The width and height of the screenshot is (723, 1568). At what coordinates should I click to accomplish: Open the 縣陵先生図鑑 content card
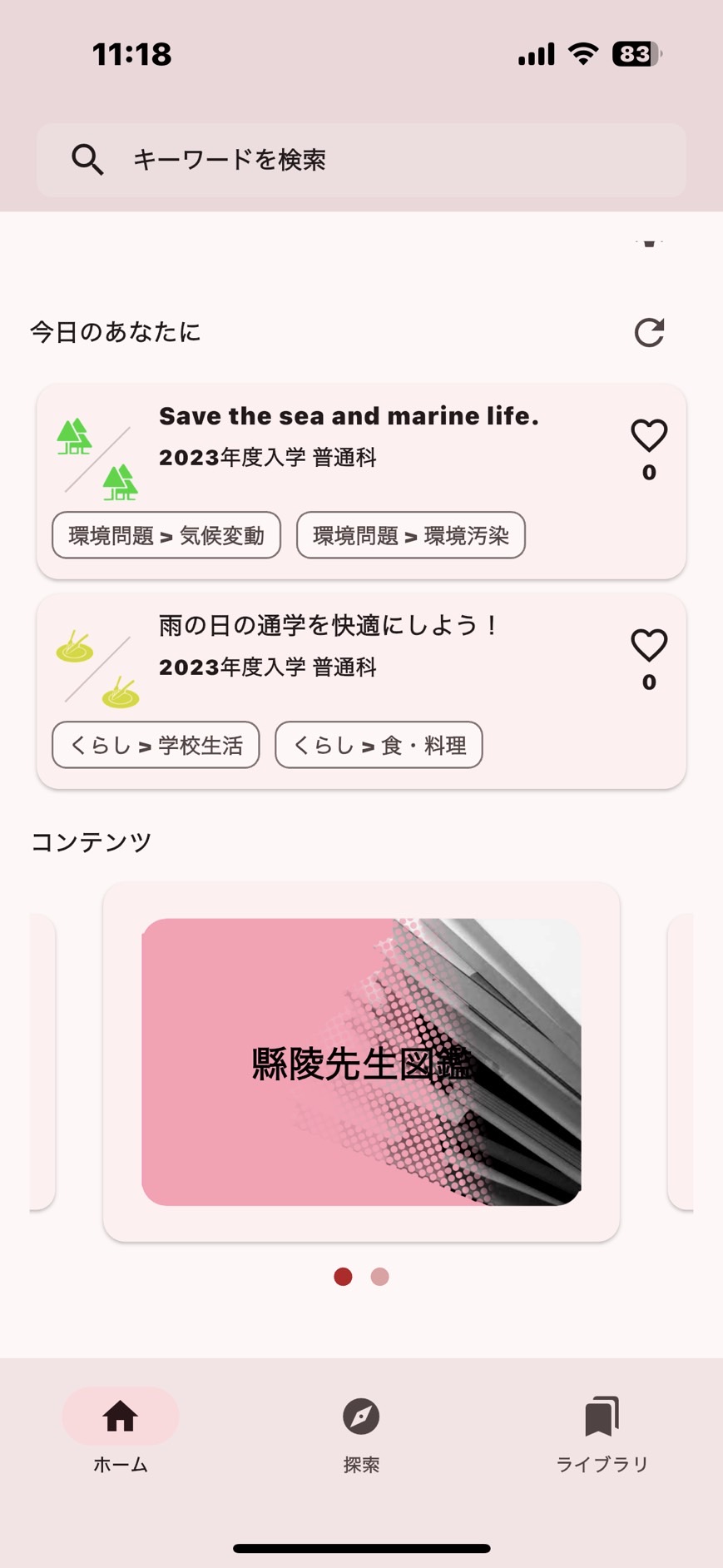361,1061
